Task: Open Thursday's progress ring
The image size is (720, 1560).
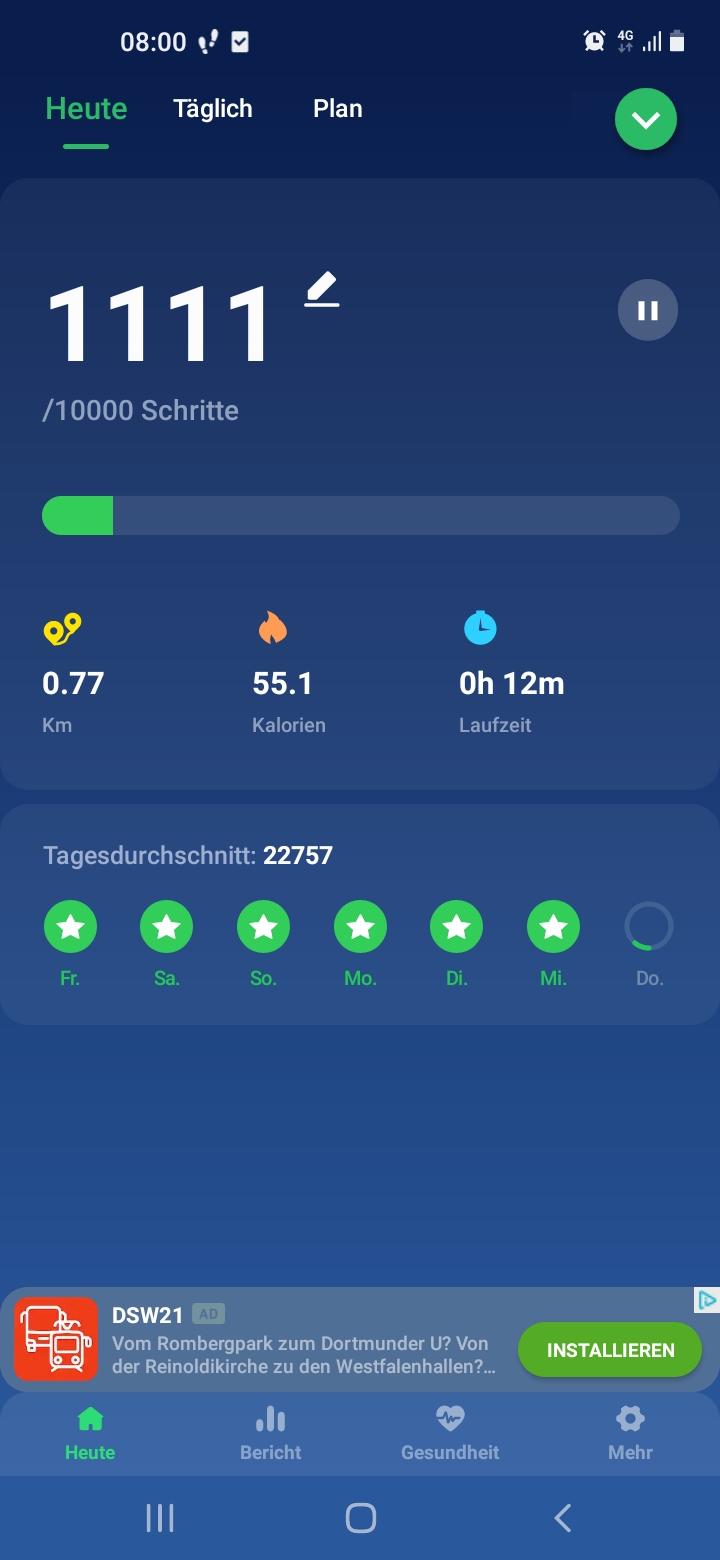Action: (x=649, y=927)
